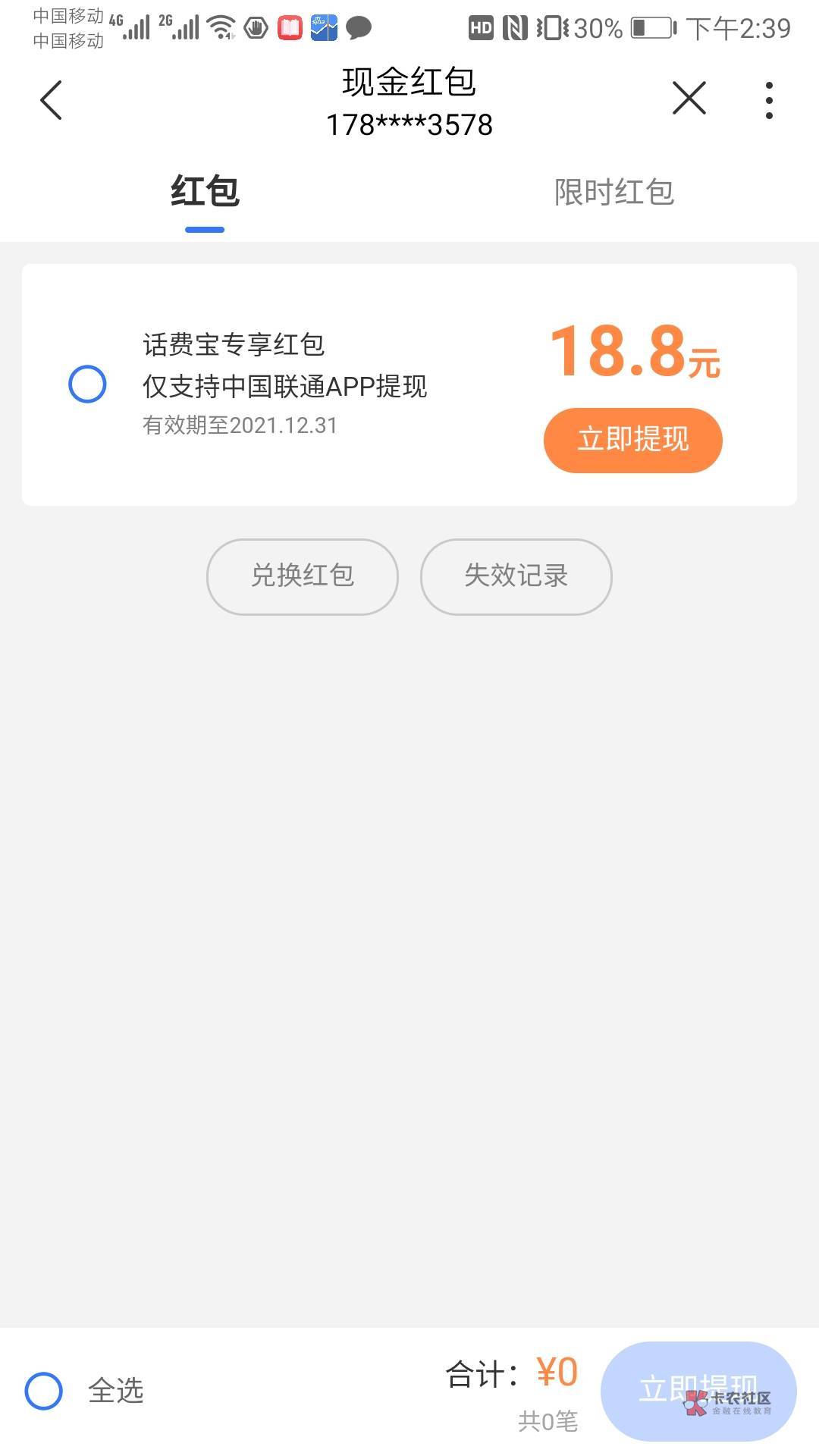
Task: View 失效记录
Action: pyautogui.click(x=516, y=576)
